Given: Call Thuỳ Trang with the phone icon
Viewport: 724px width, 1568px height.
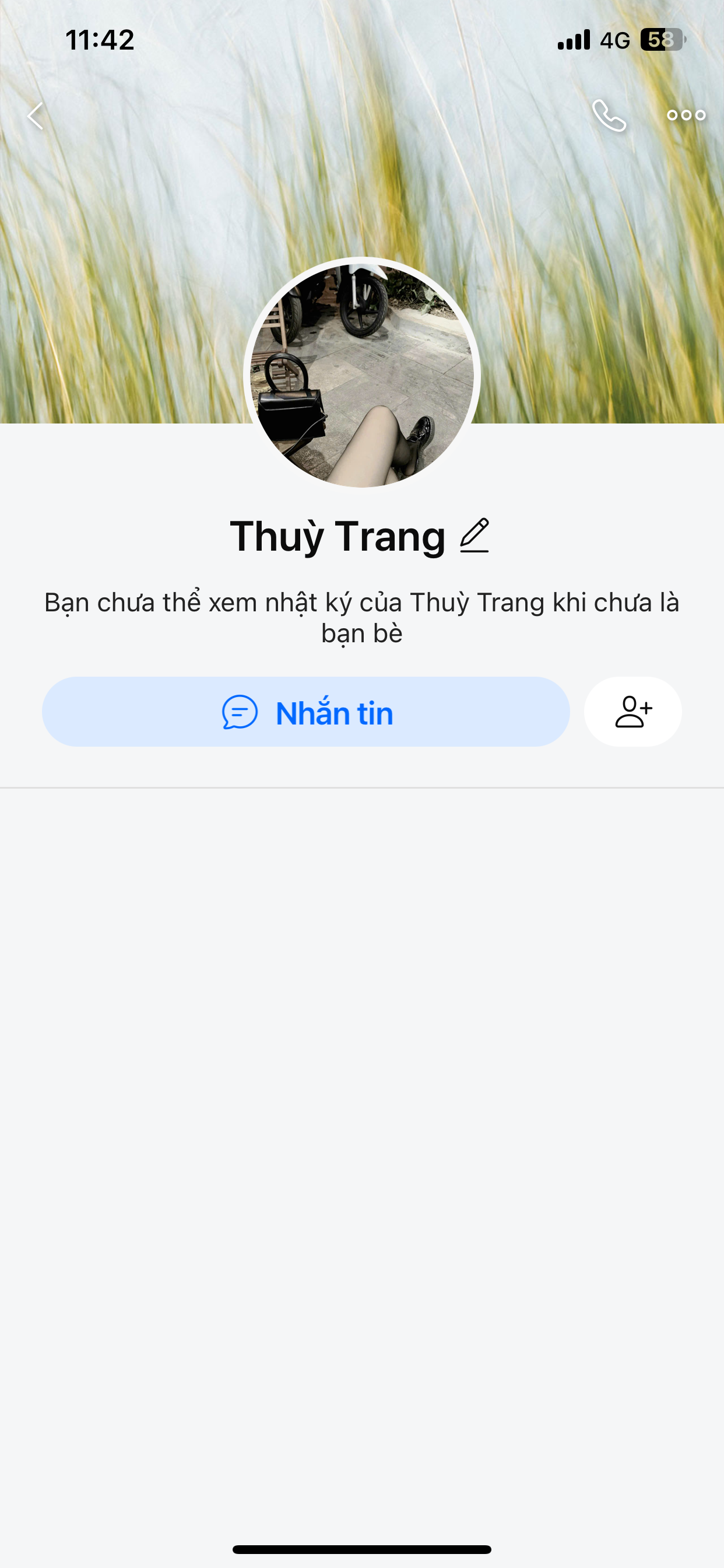Looking at the screenshot, I should (609, 116).
